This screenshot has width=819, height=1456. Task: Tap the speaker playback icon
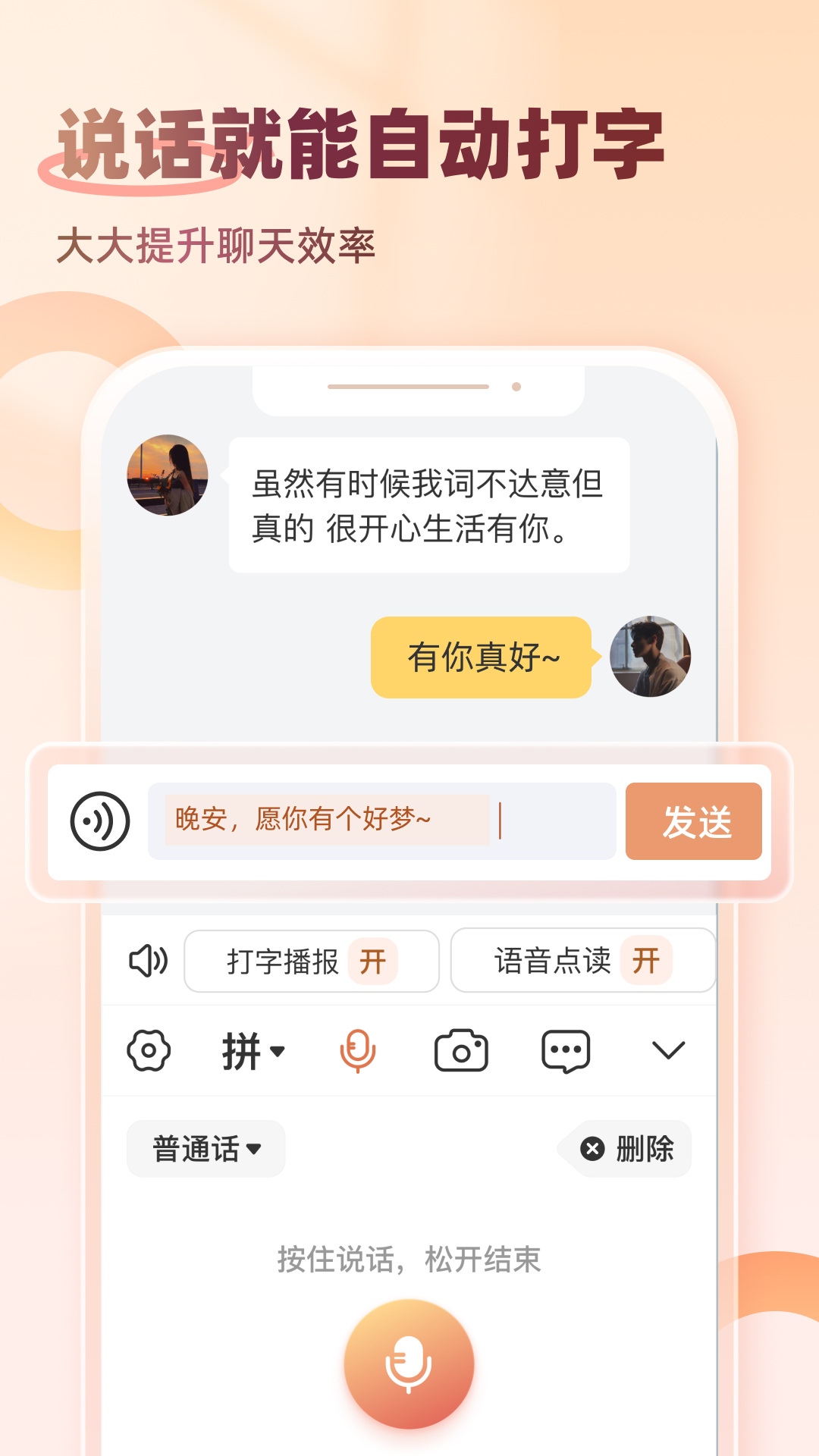click(147, 961)
